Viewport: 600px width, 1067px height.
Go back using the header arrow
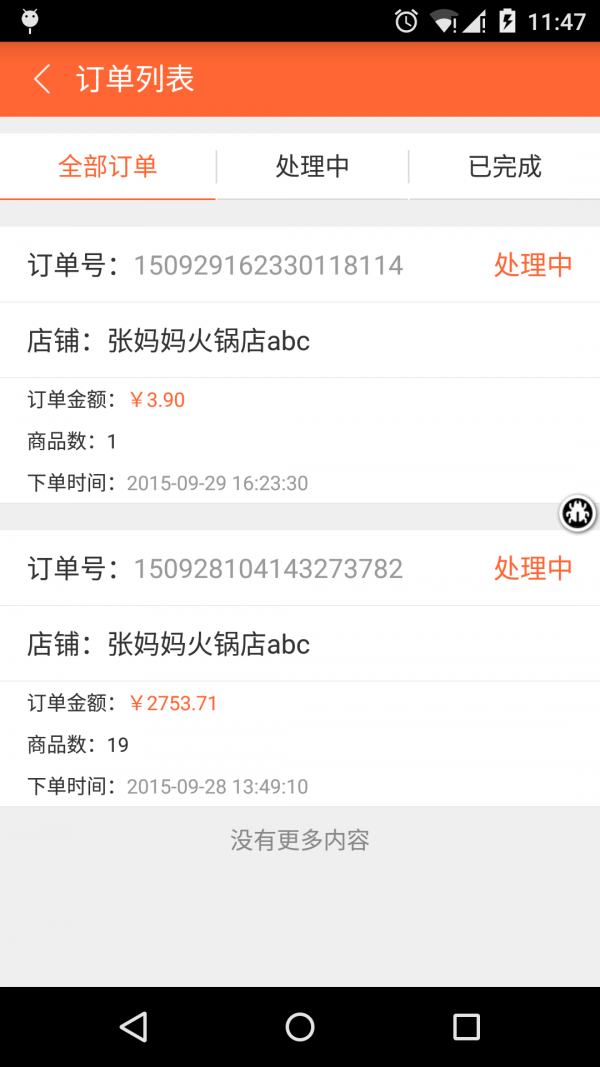coord(42,80)
